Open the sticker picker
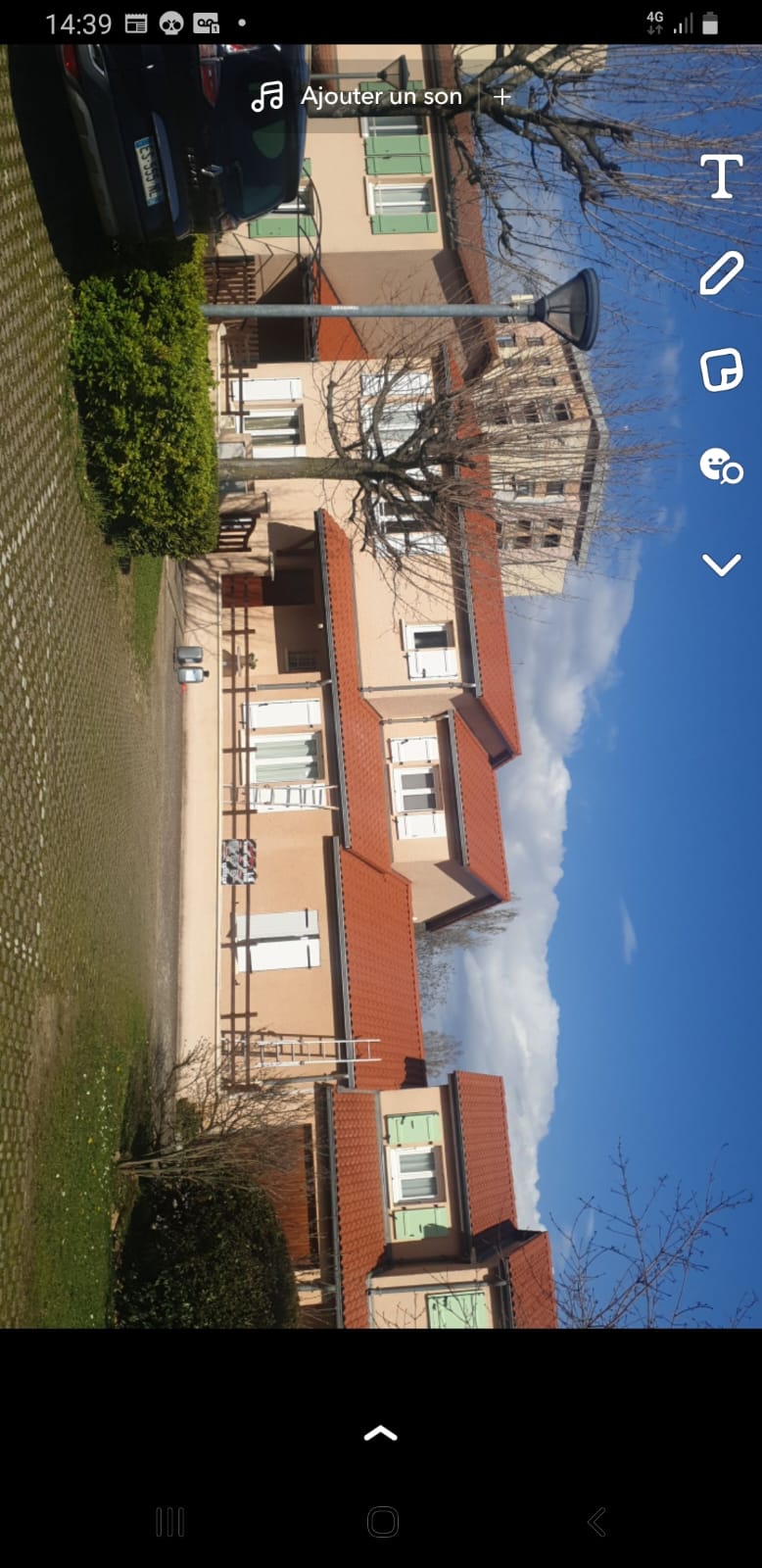This screenshot has width=762, height=1568. [721, 369]
